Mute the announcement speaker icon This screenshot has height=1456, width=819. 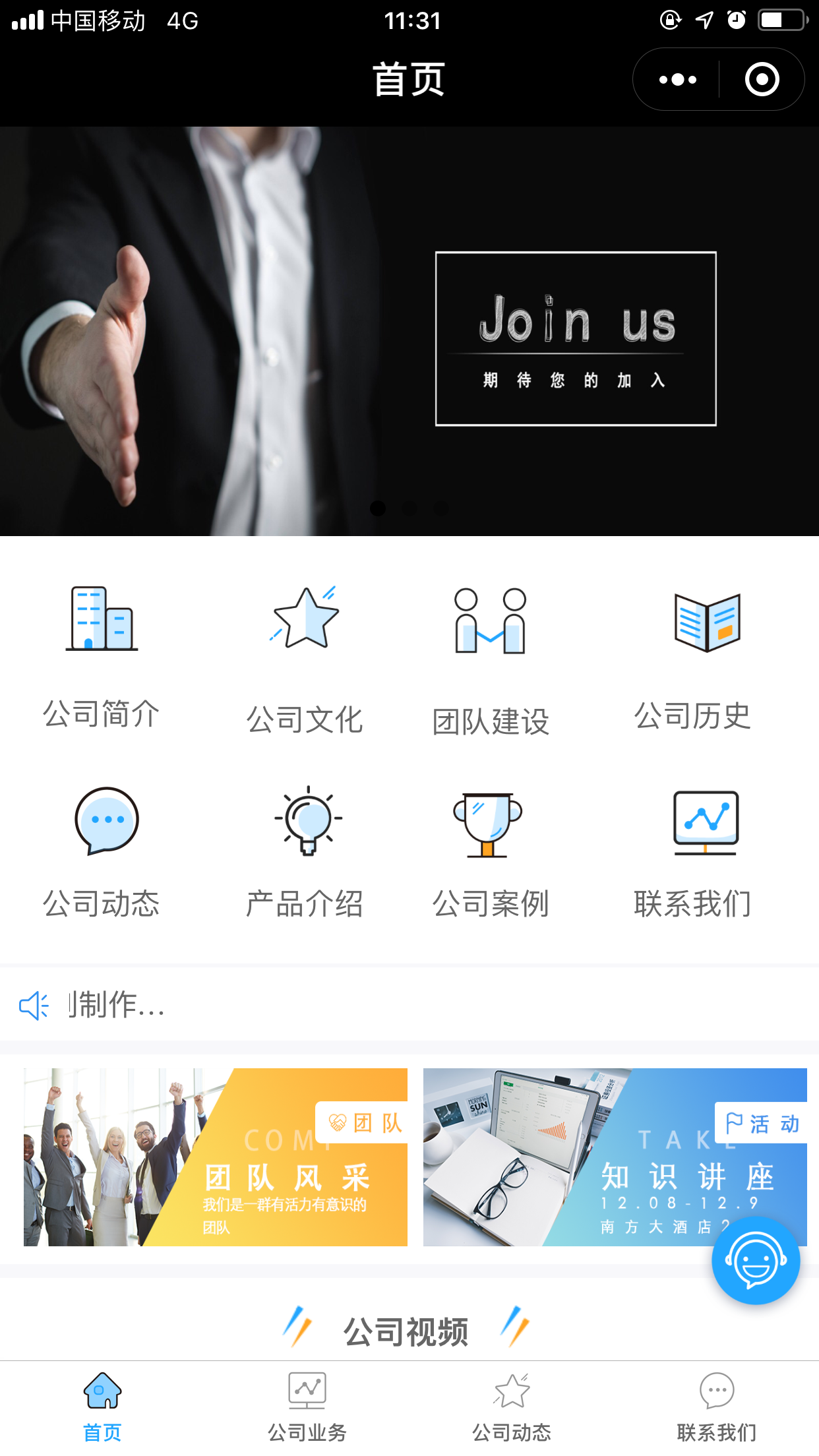(x=34, y=1006)
